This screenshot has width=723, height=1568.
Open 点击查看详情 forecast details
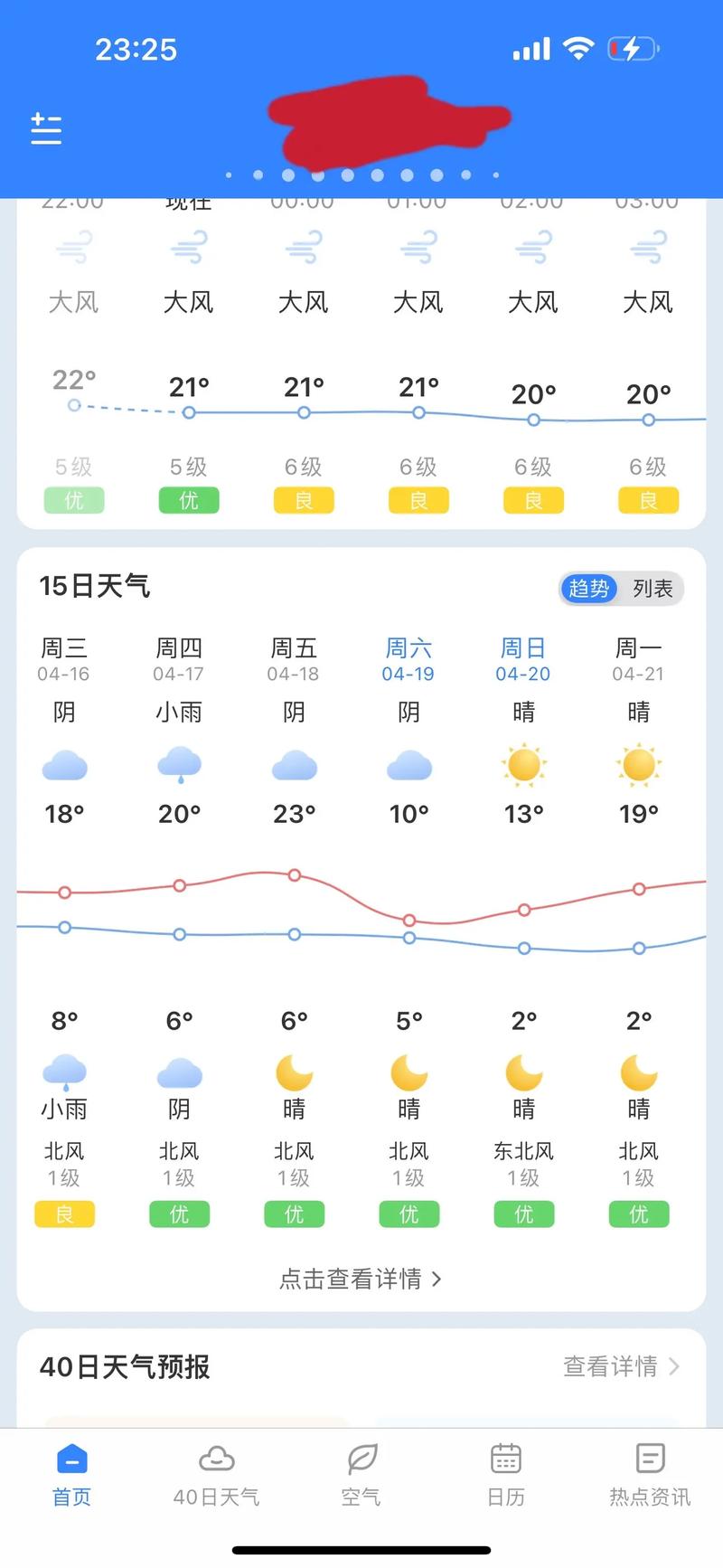361,1279
